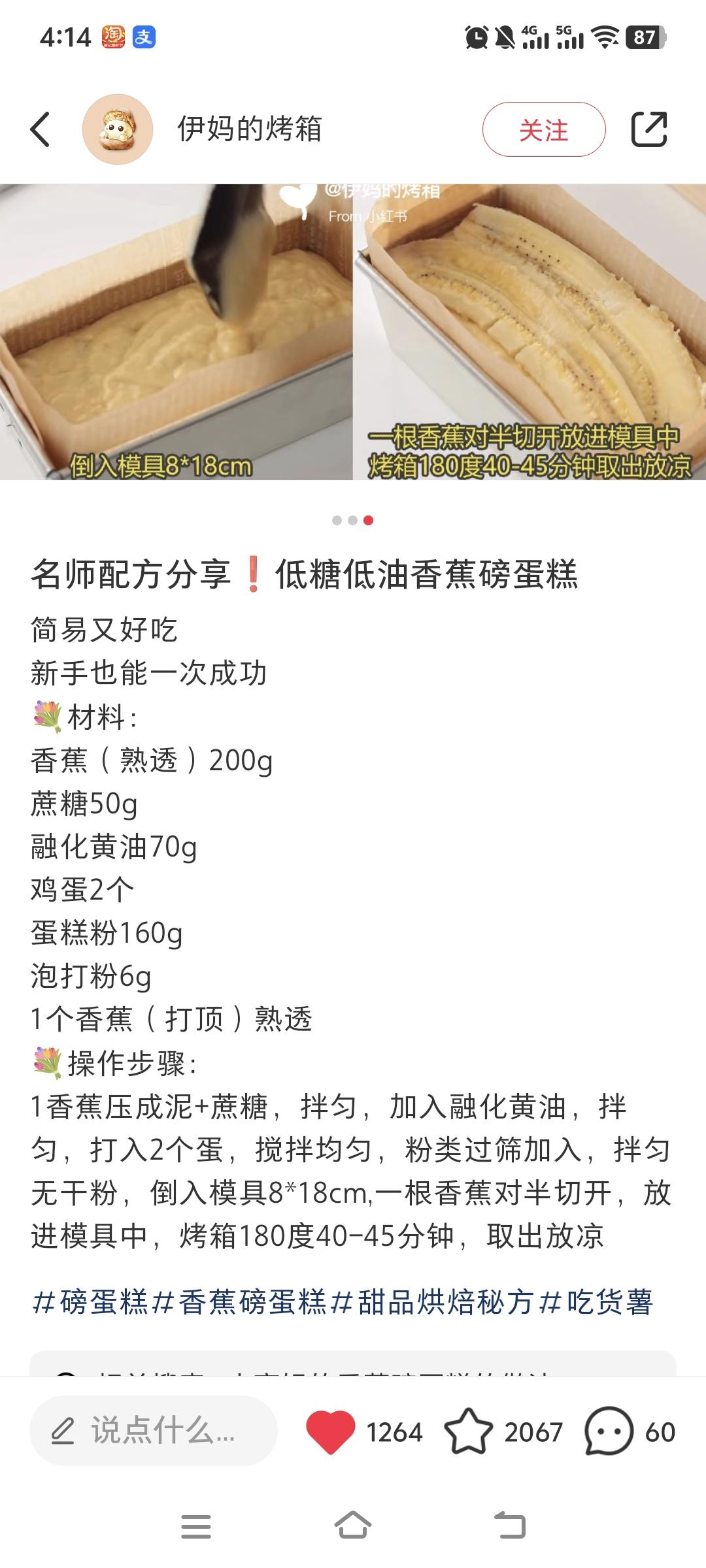Open the #香蕉磅蛋糕 hashtag
Image resolution: width=706 pixels, height=1568 pixels.
coord(239,1302)
